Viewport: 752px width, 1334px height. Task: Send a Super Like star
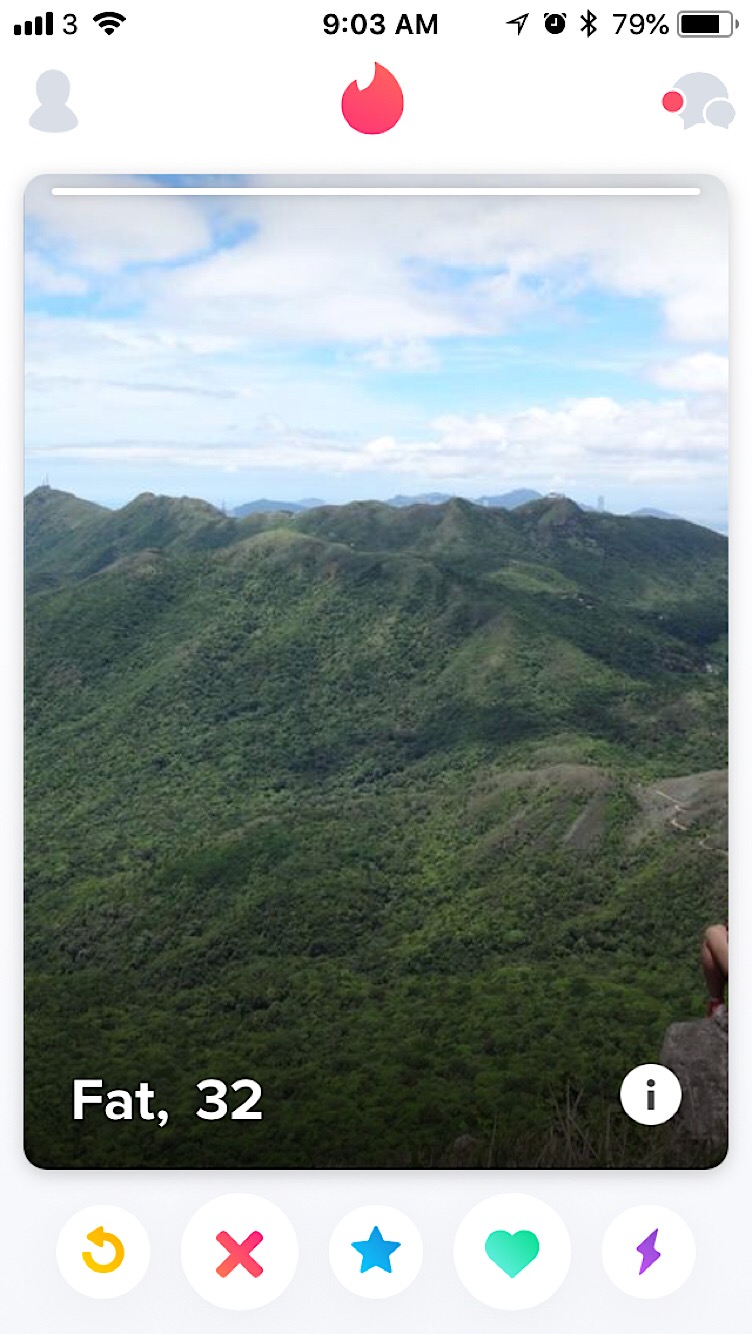(x=376, y=1252)
